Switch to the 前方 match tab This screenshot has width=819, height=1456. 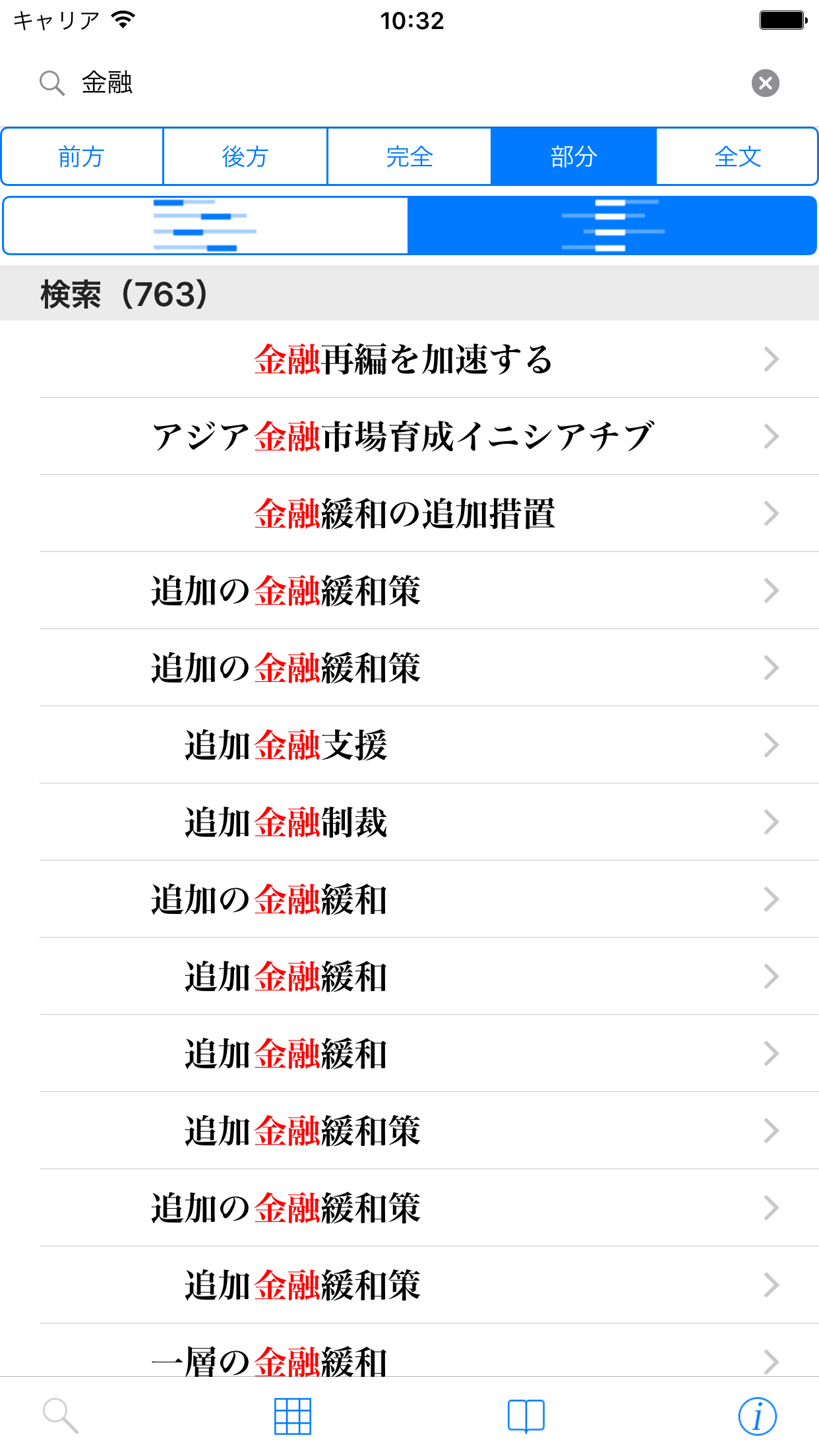click(x=82, y=157)
